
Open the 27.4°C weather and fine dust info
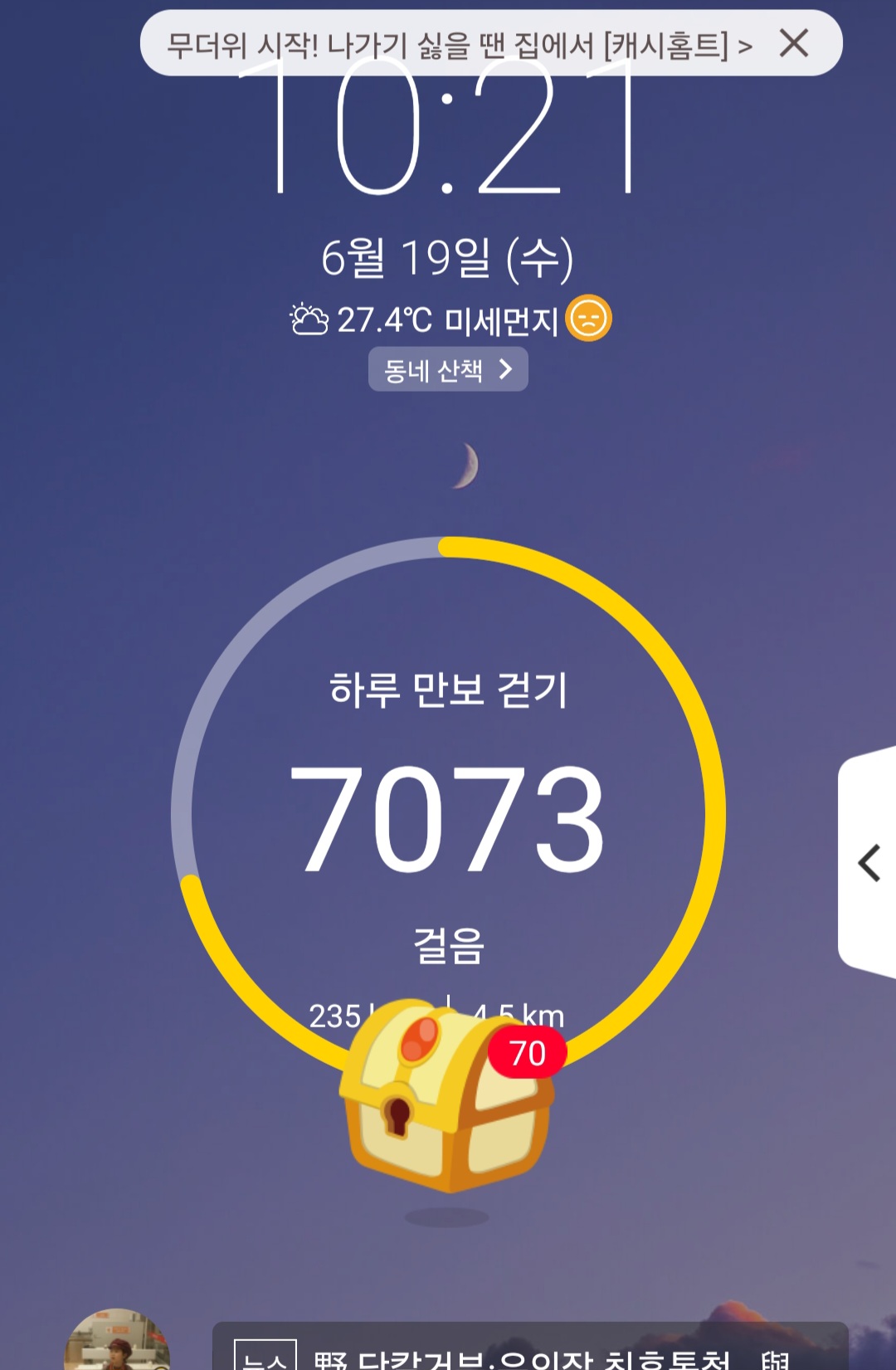[450, 319]
